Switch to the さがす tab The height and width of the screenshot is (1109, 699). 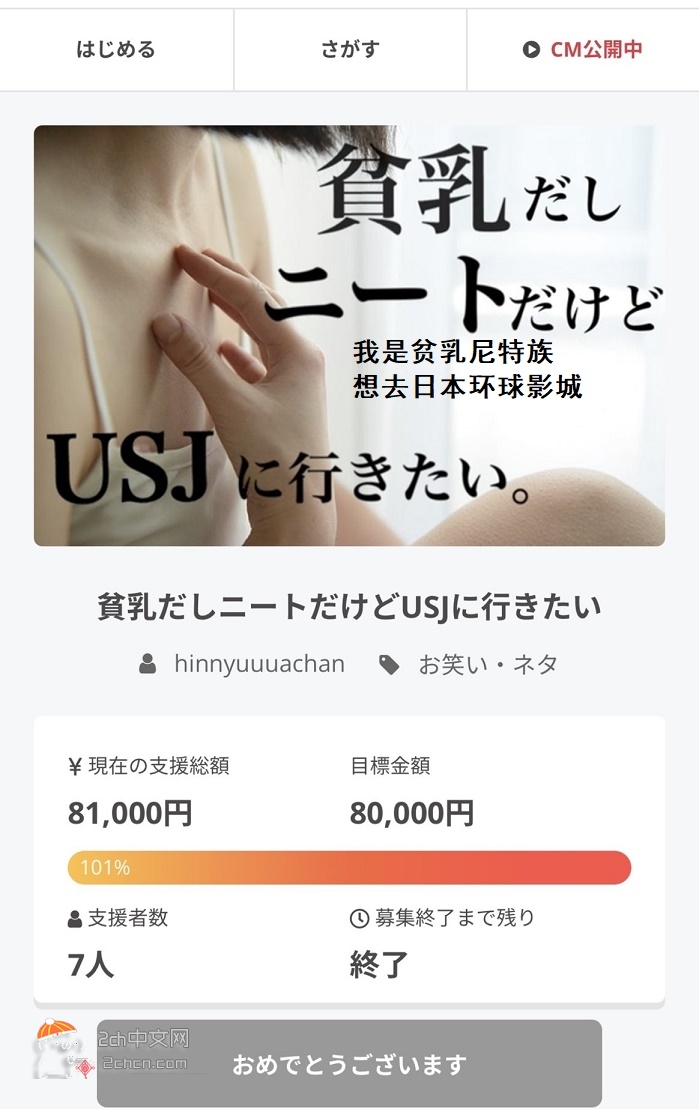point(350,49)
